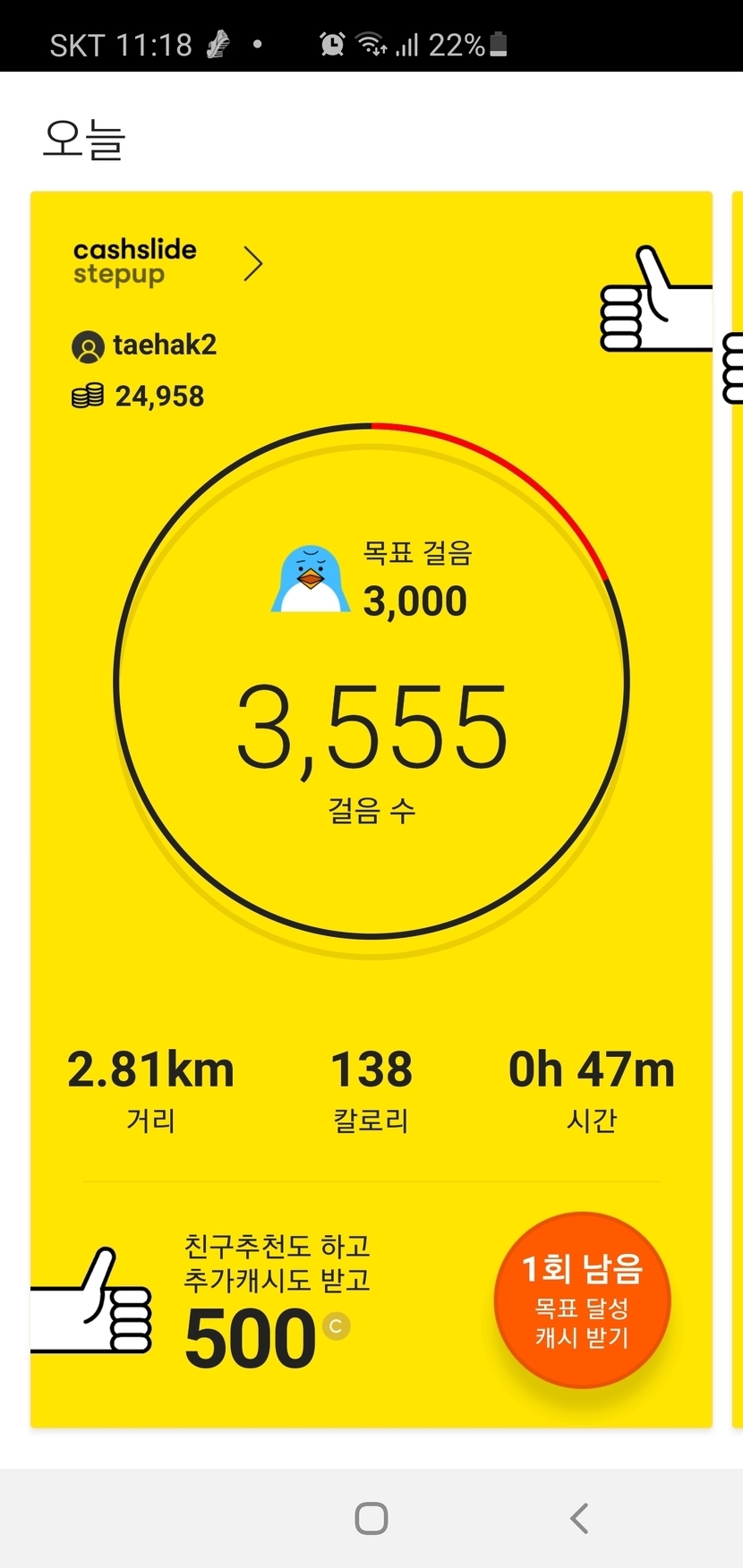Image resolution: width=743 pixels, height=1568 pixels.
Task: Open cashslide stepup via the chevron arrow
Action: point(253,264)
